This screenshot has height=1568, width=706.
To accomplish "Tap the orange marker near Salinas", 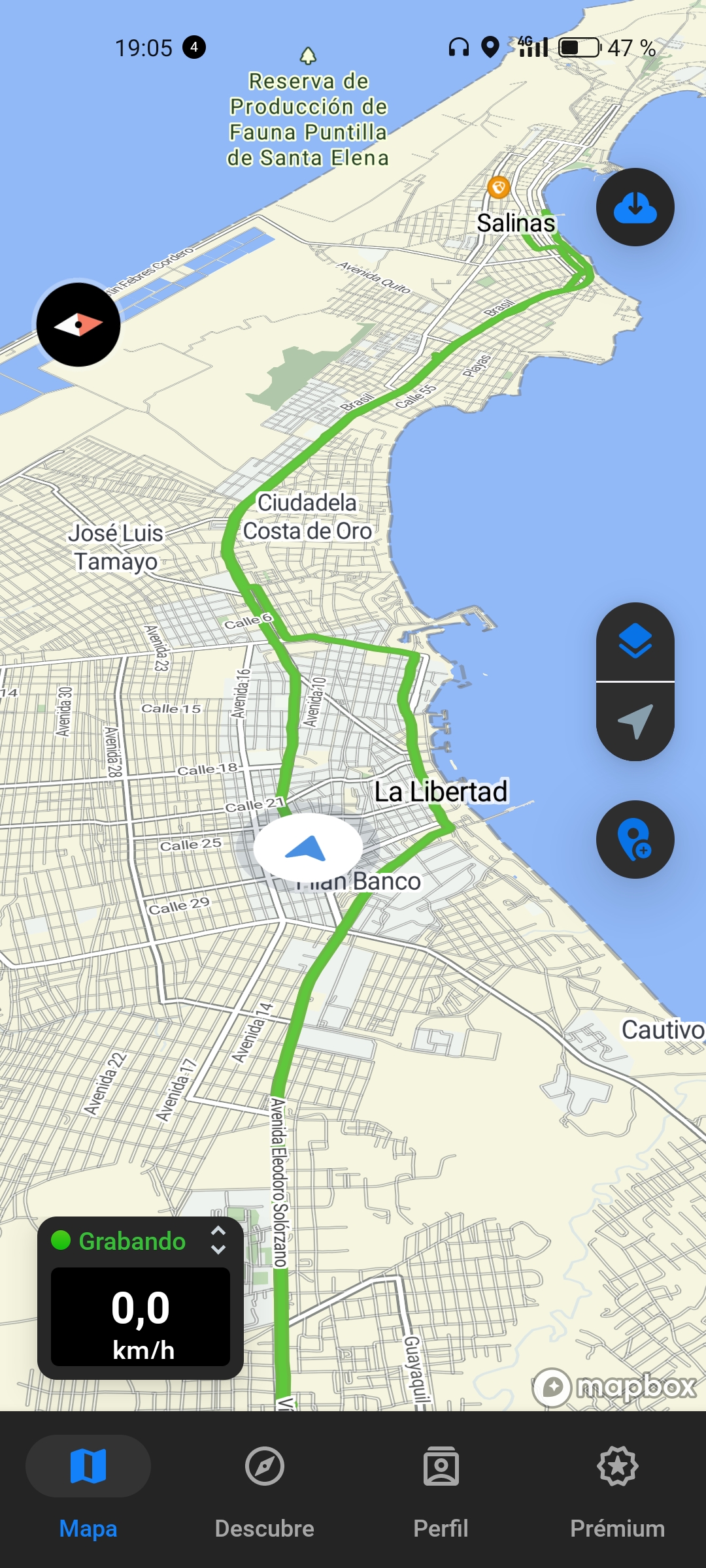I will 498,188.
